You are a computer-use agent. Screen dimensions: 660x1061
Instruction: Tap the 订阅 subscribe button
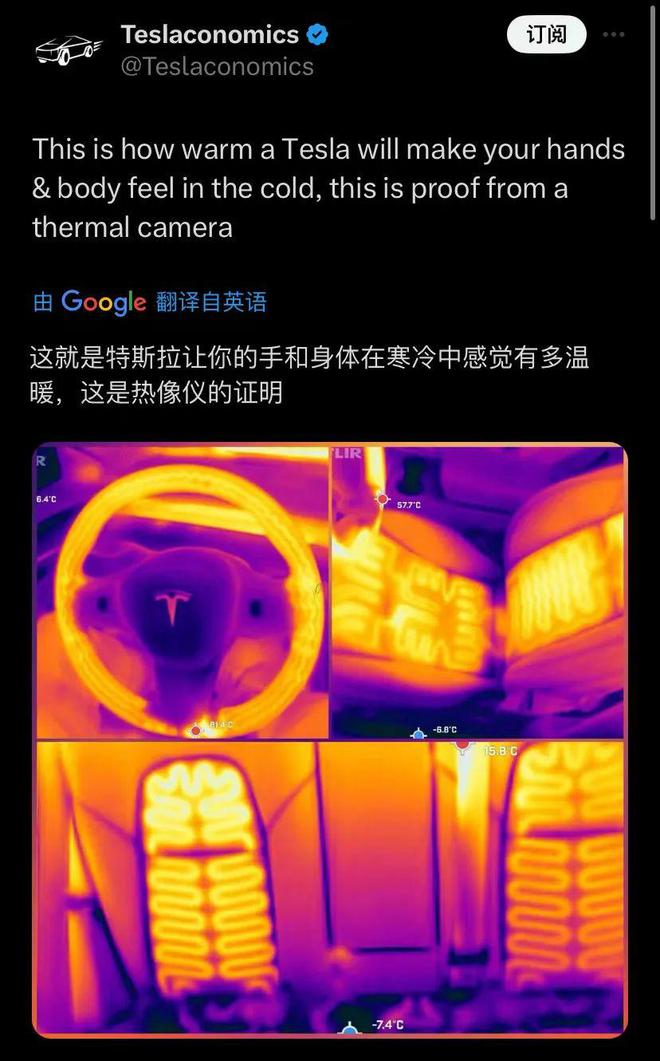pos(546,36)
